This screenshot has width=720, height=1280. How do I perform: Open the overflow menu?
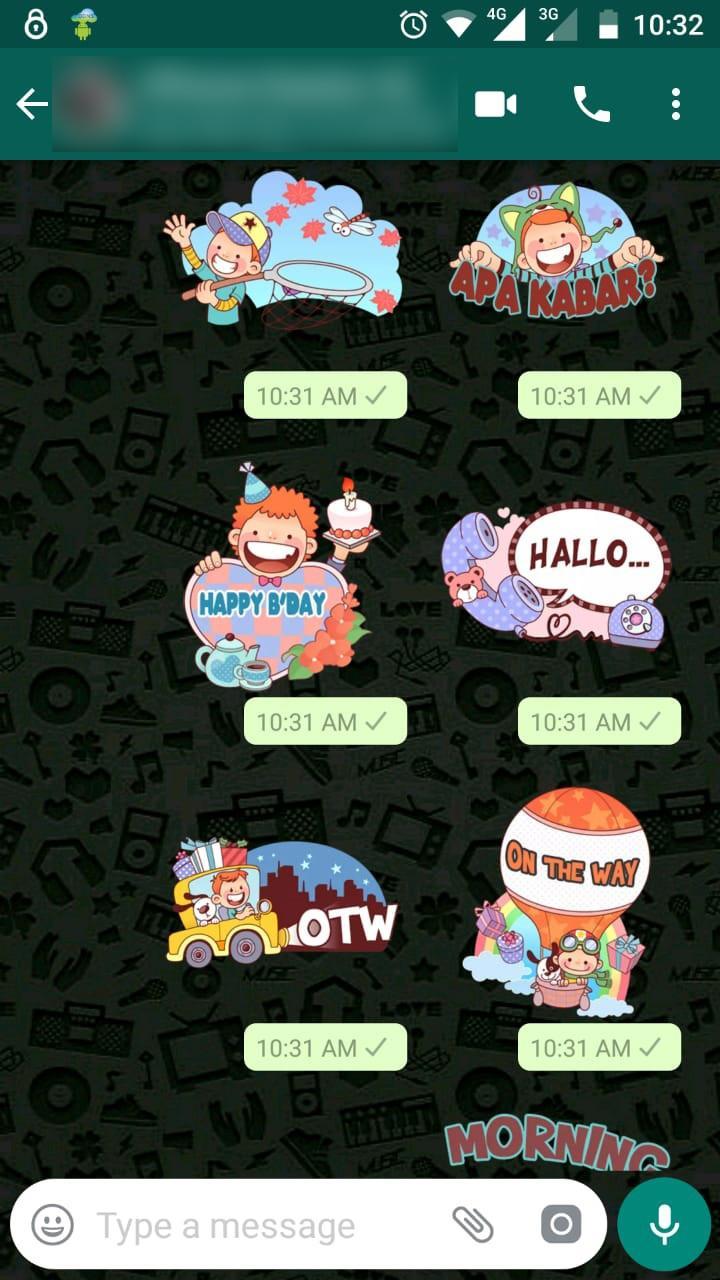pos(676,104)
